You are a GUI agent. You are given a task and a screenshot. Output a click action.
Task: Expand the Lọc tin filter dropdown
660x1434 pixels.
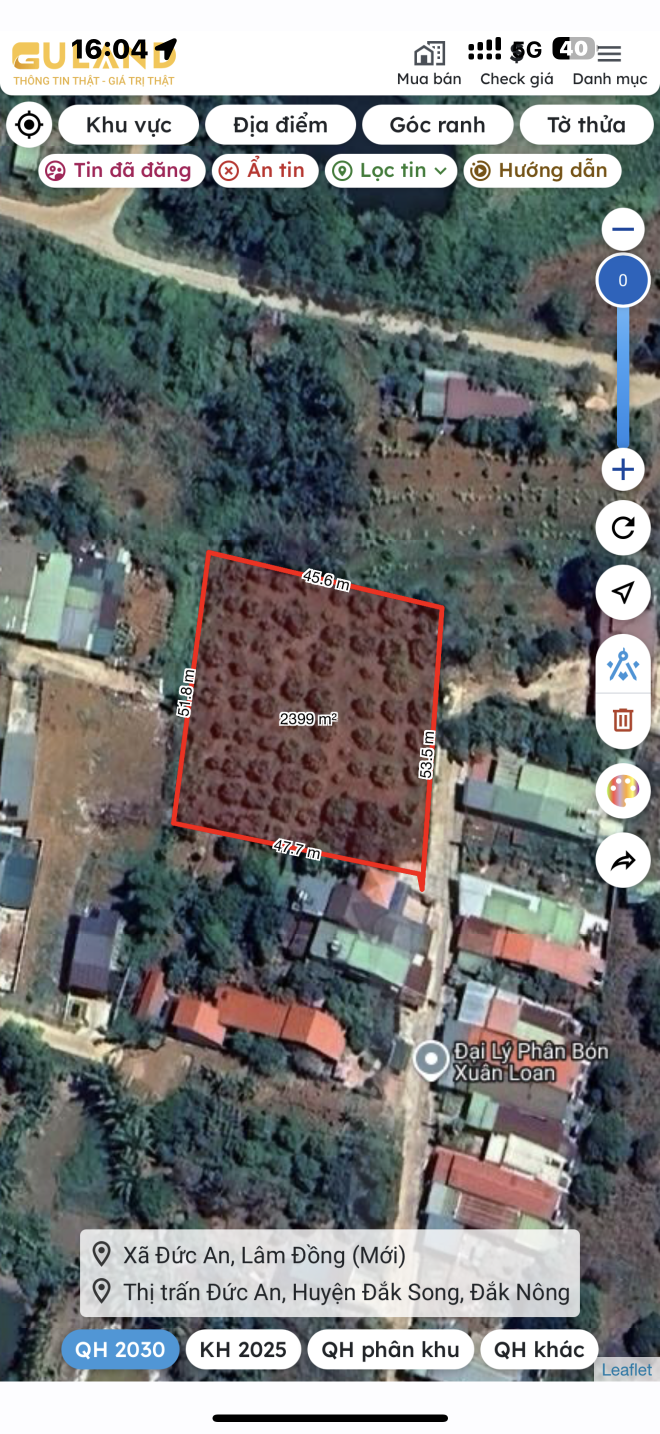[x=391, y=170]
